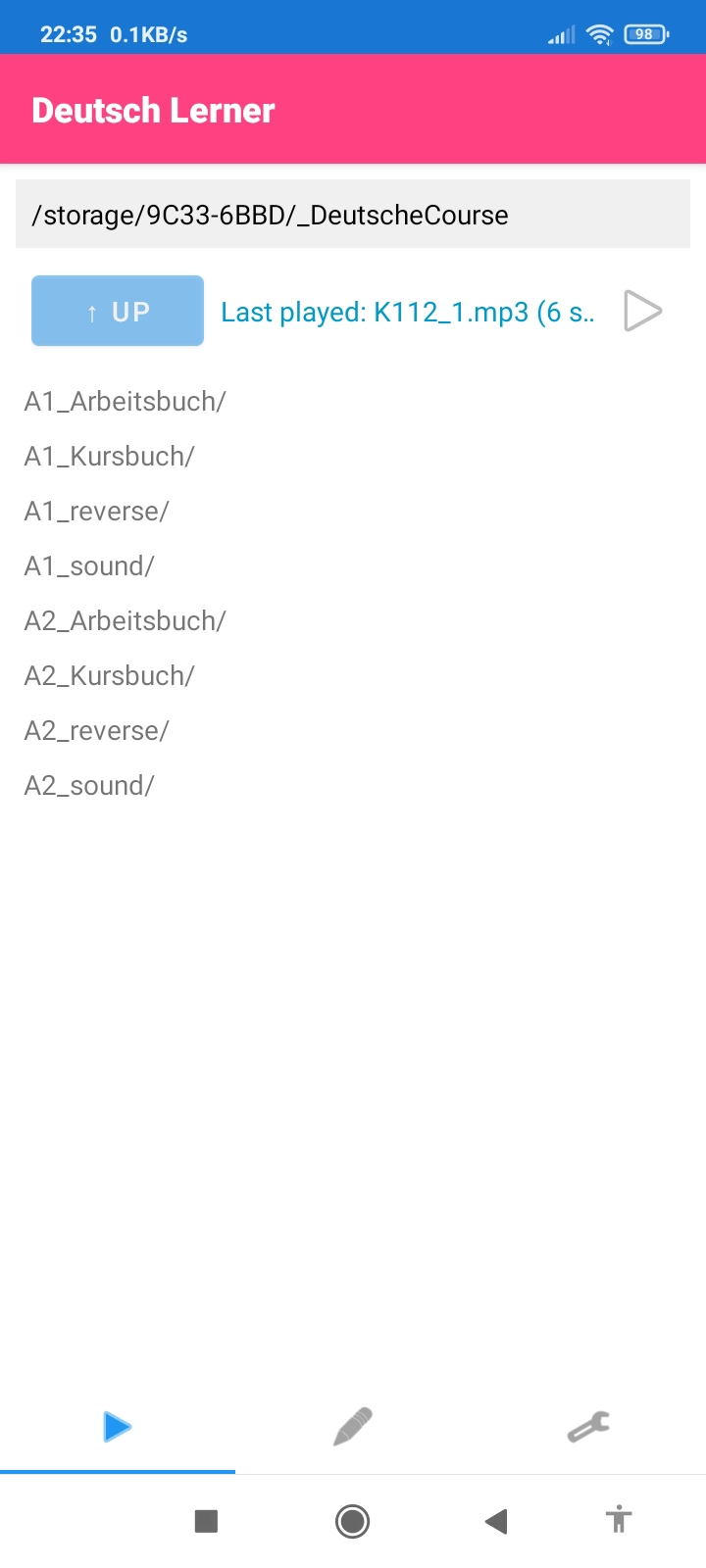Open the A1_Arbeitsbuch folder

(126, 402)
